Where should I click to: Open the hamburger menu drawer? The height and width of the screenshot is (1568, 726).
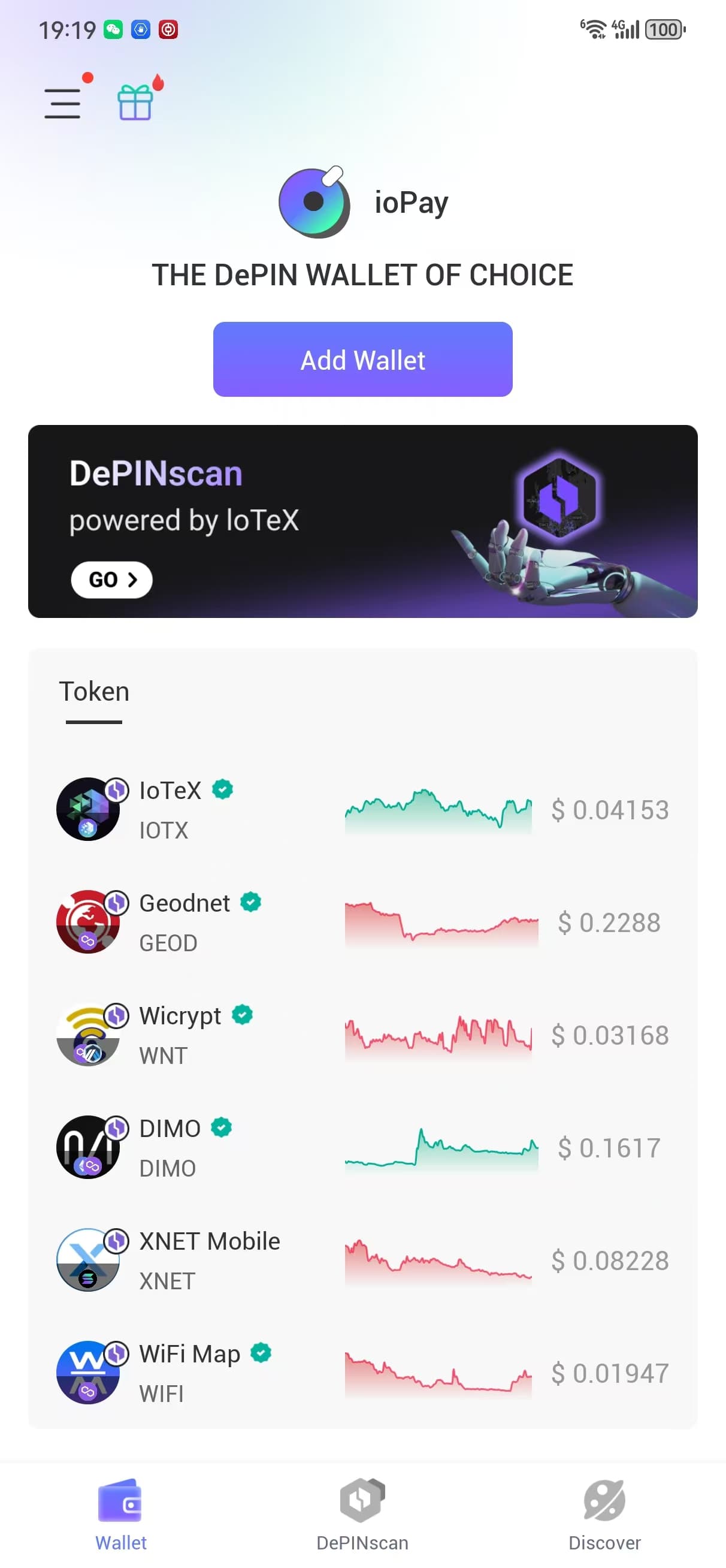tap(62, 103)
